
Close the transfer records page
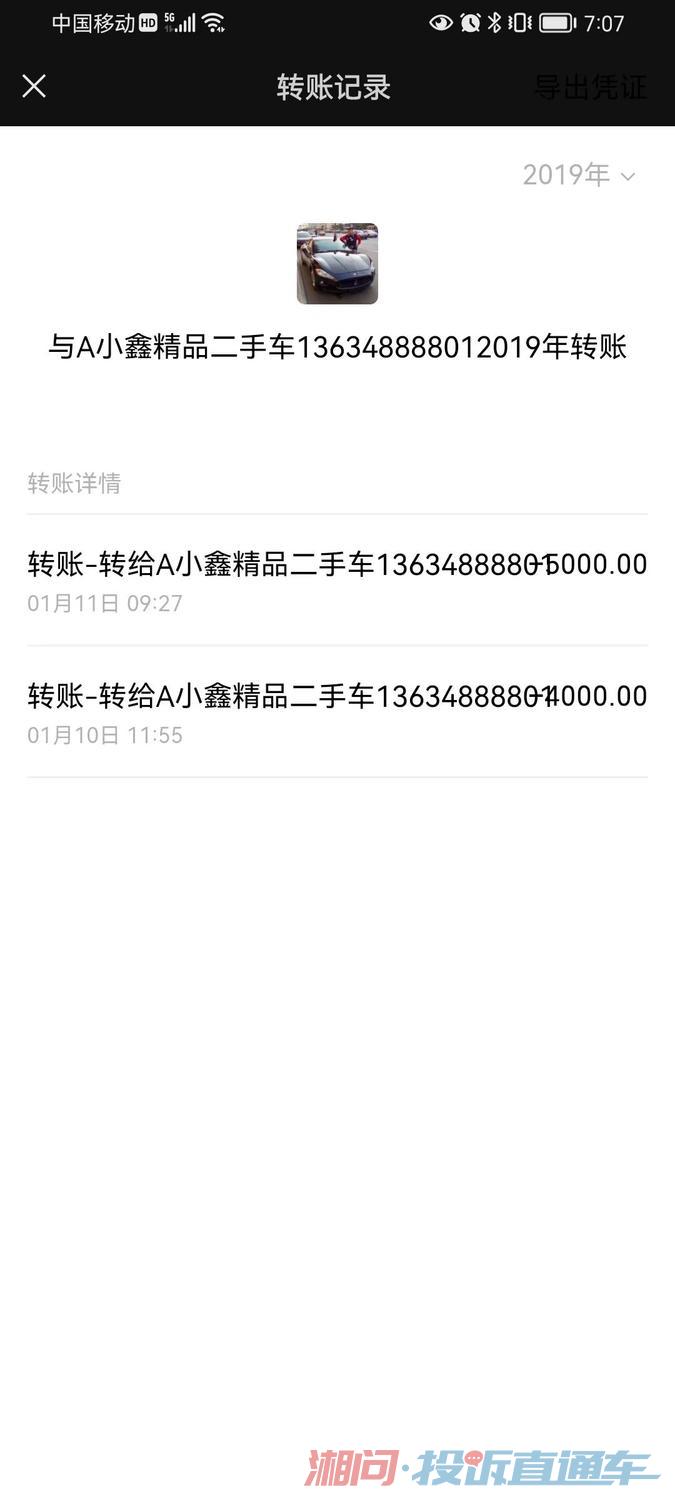34,87
